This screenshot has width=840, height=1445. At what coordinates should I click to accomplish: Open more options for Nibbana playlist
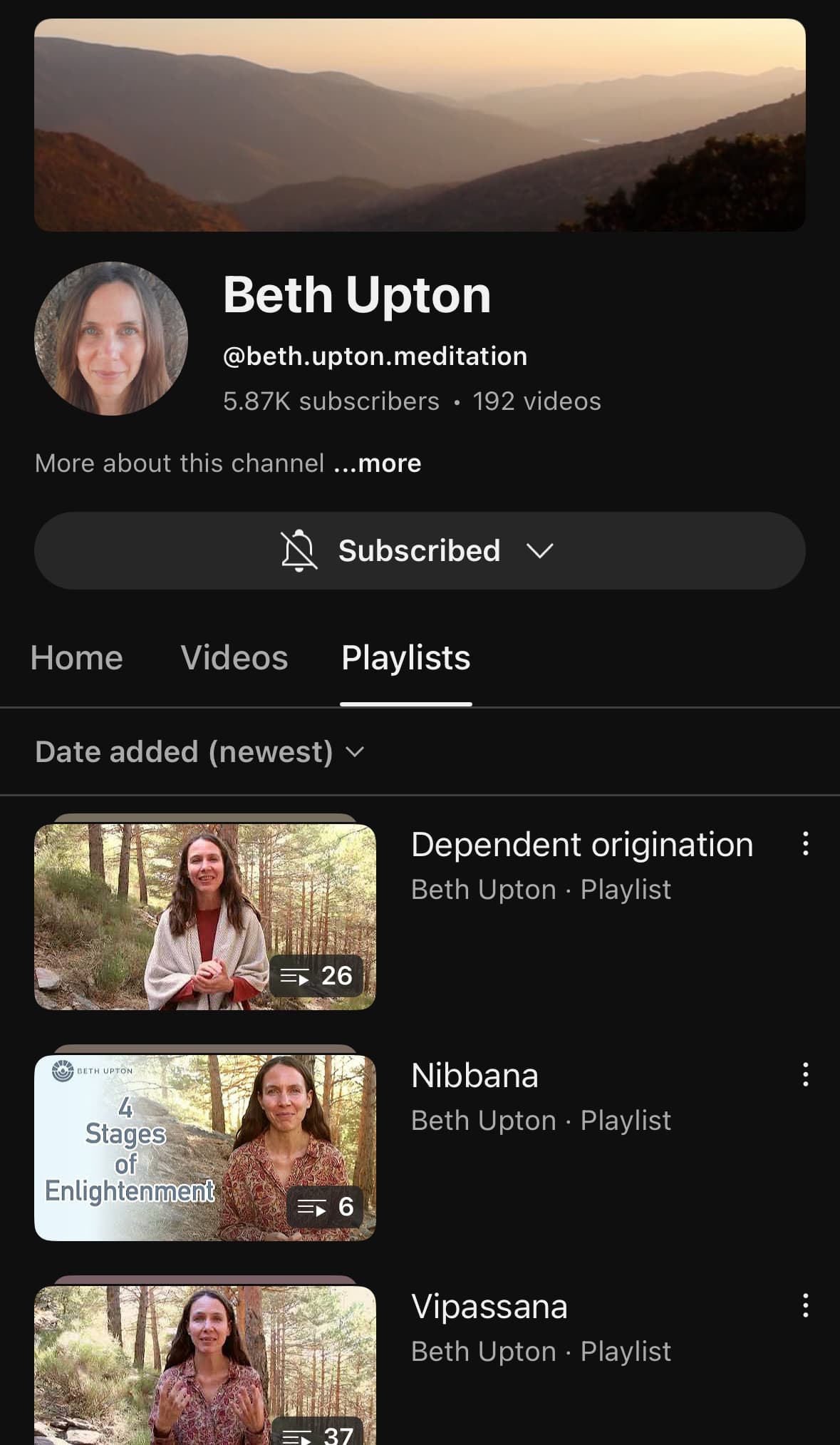(806, 1074)
